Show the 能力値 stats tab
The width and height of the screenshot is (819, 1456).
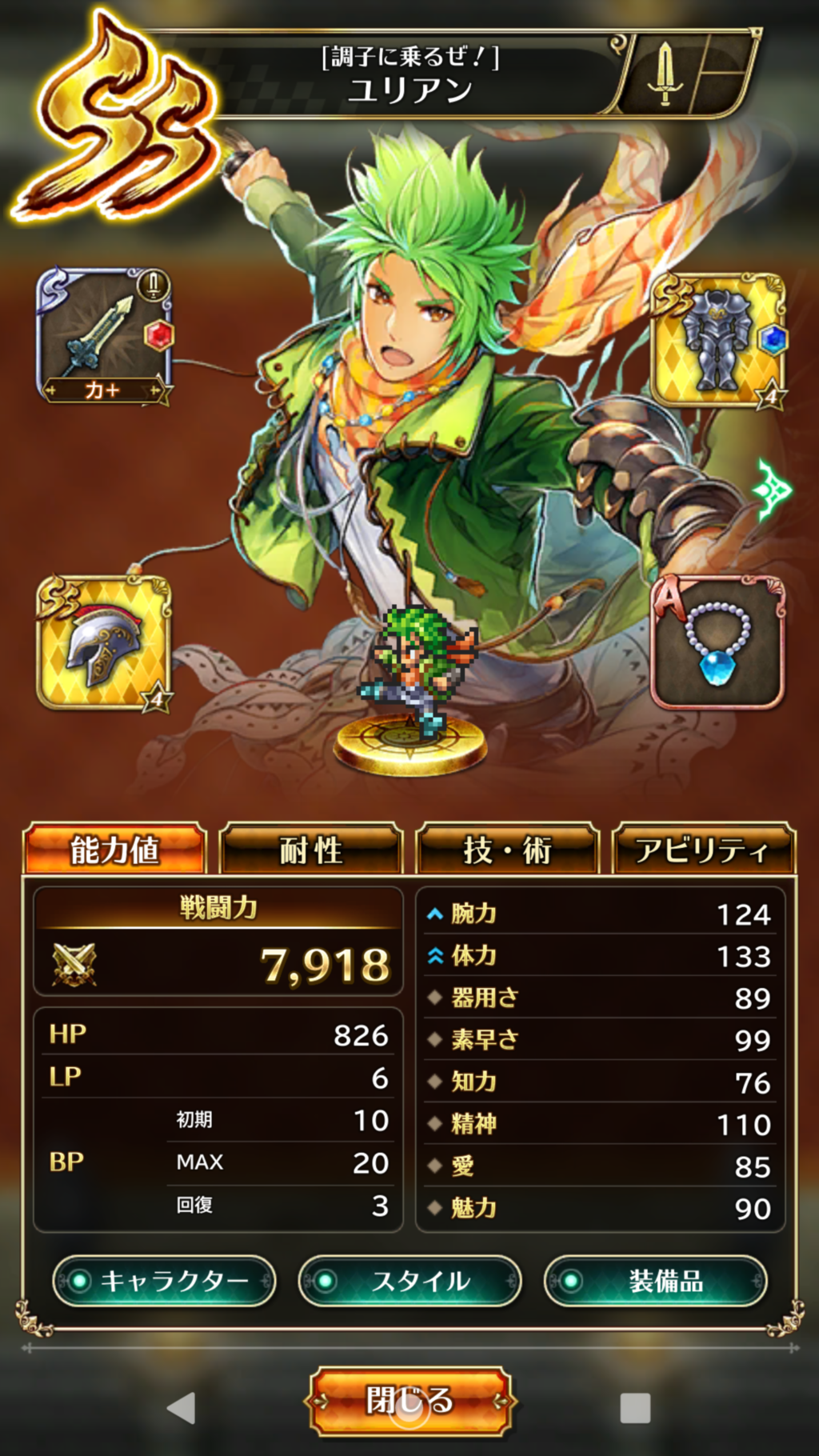click(114, 850)
